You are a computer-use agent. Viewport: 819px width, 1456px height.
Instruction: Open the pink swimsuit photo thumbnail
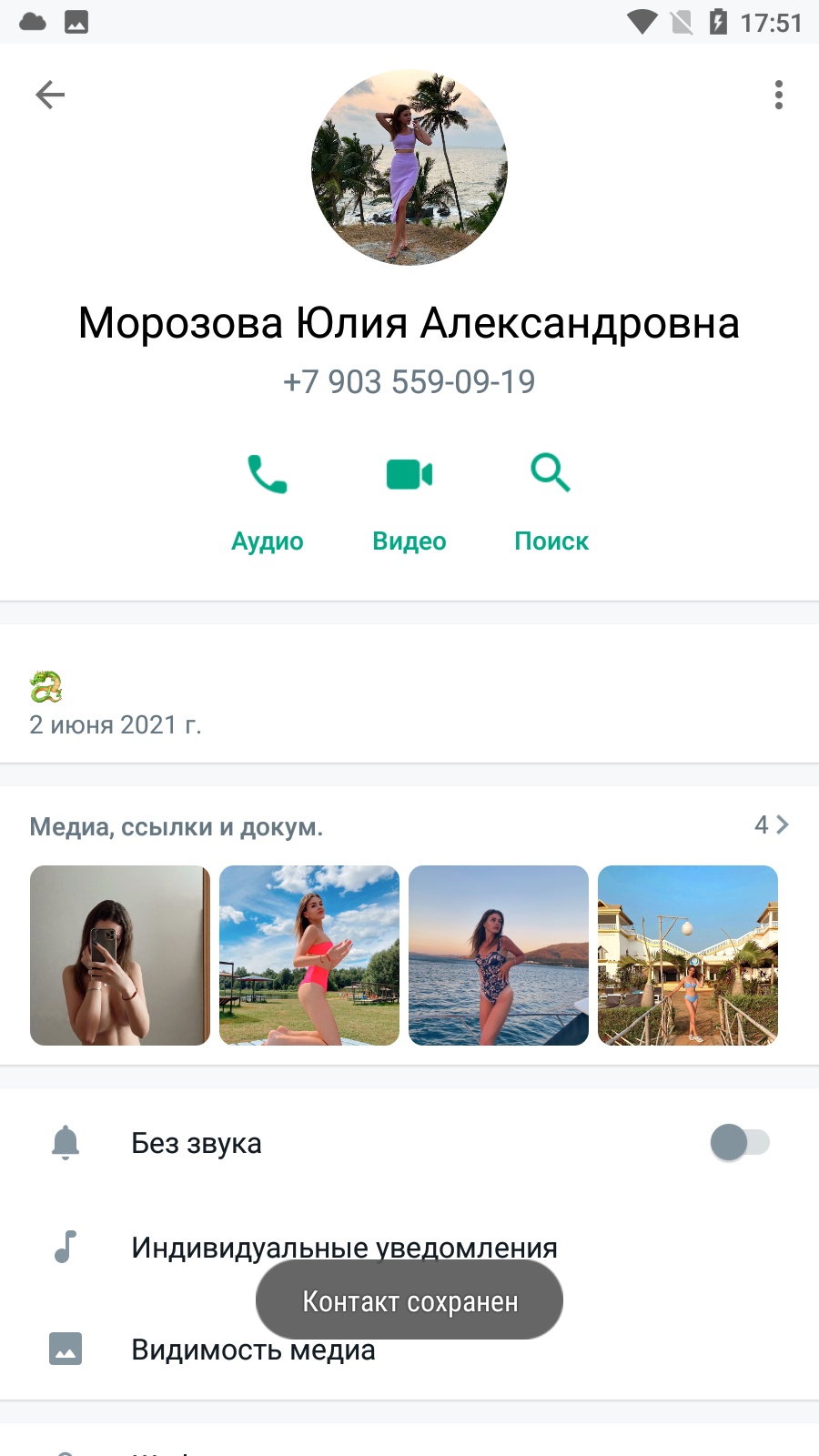(309, 955)
